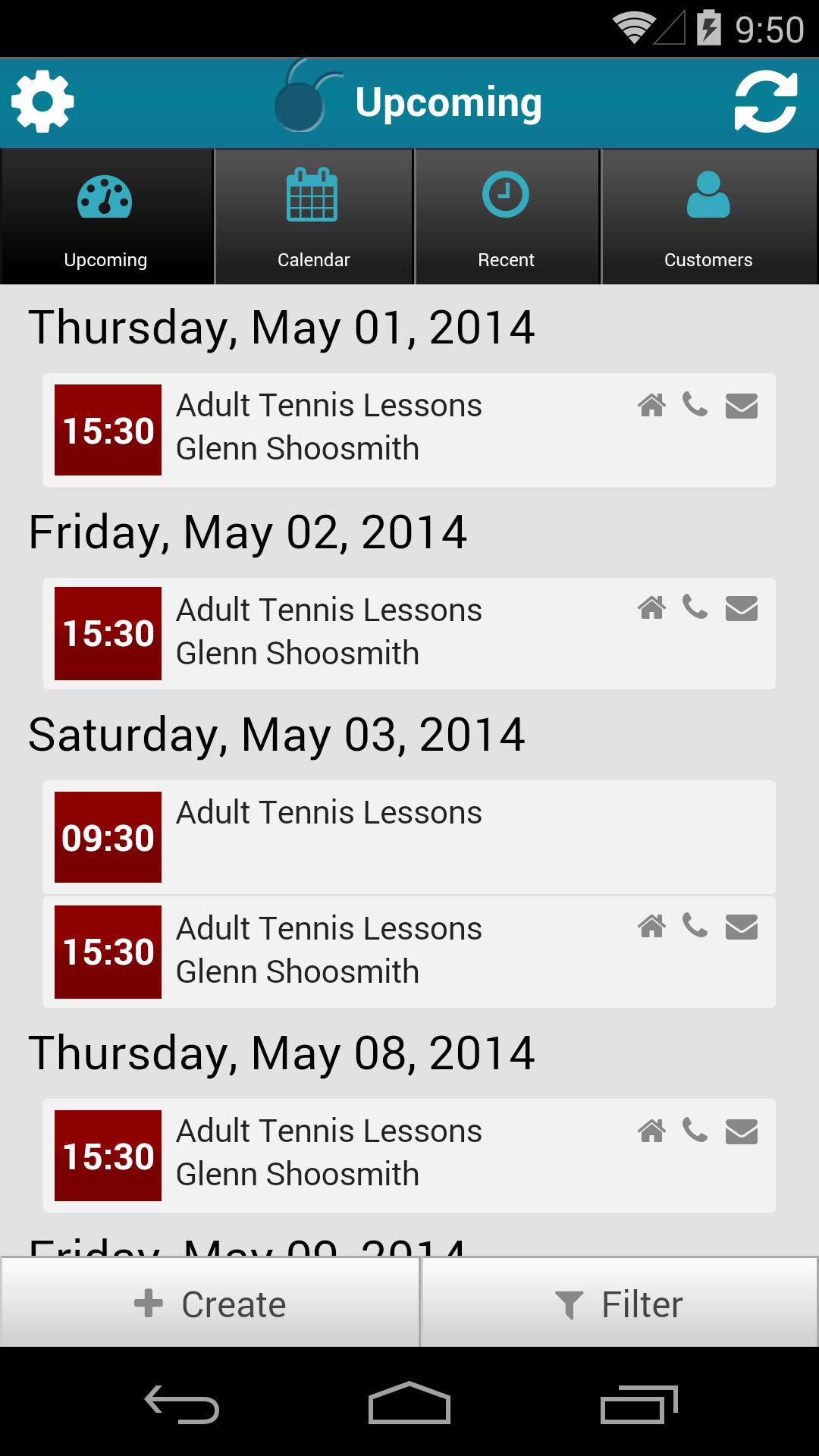This screenshot has width=819, height=1456.
Task: Tap phone icon on May 03 15:30 lesson
Action: pyautogui.click(x=695, y=926)
